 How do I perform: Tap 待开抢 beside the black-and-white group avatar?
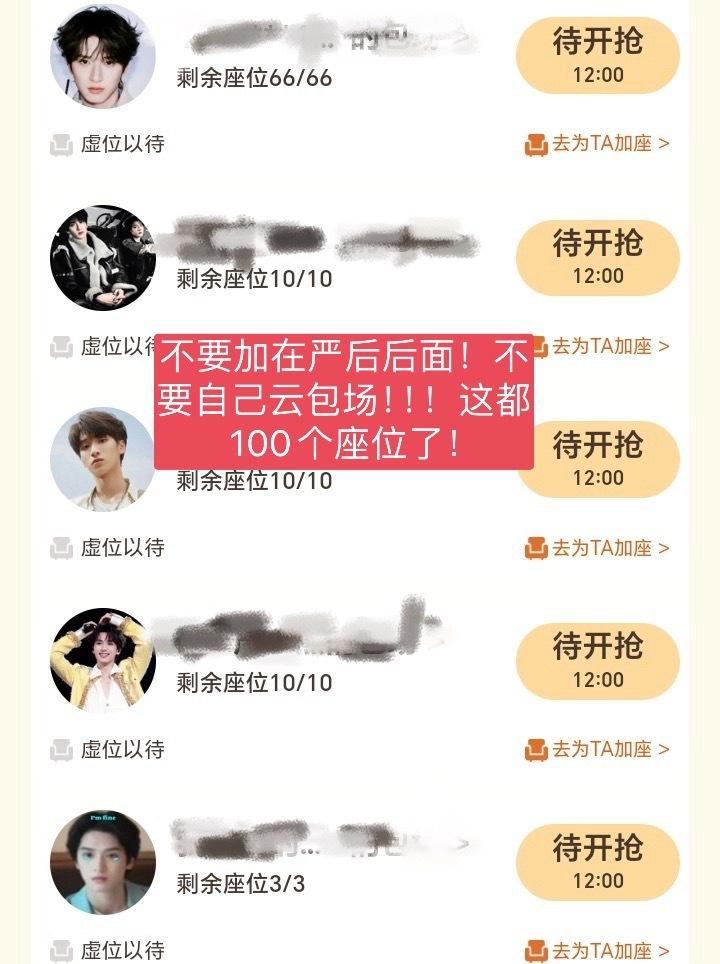[597, 257]
